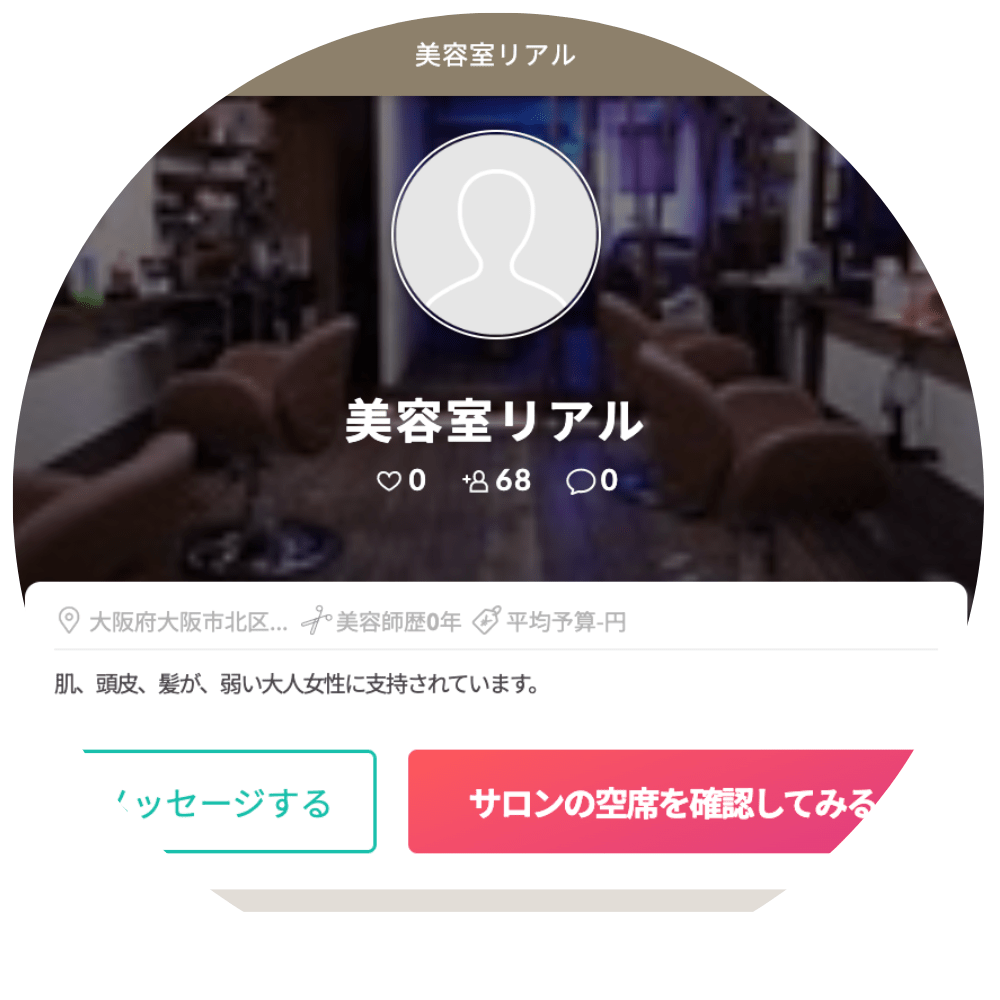Image resolution: width=1000 pixels, height=1000 pixels.
Task: Like the salon with the heart icon
Action: (x=388, y=482)
